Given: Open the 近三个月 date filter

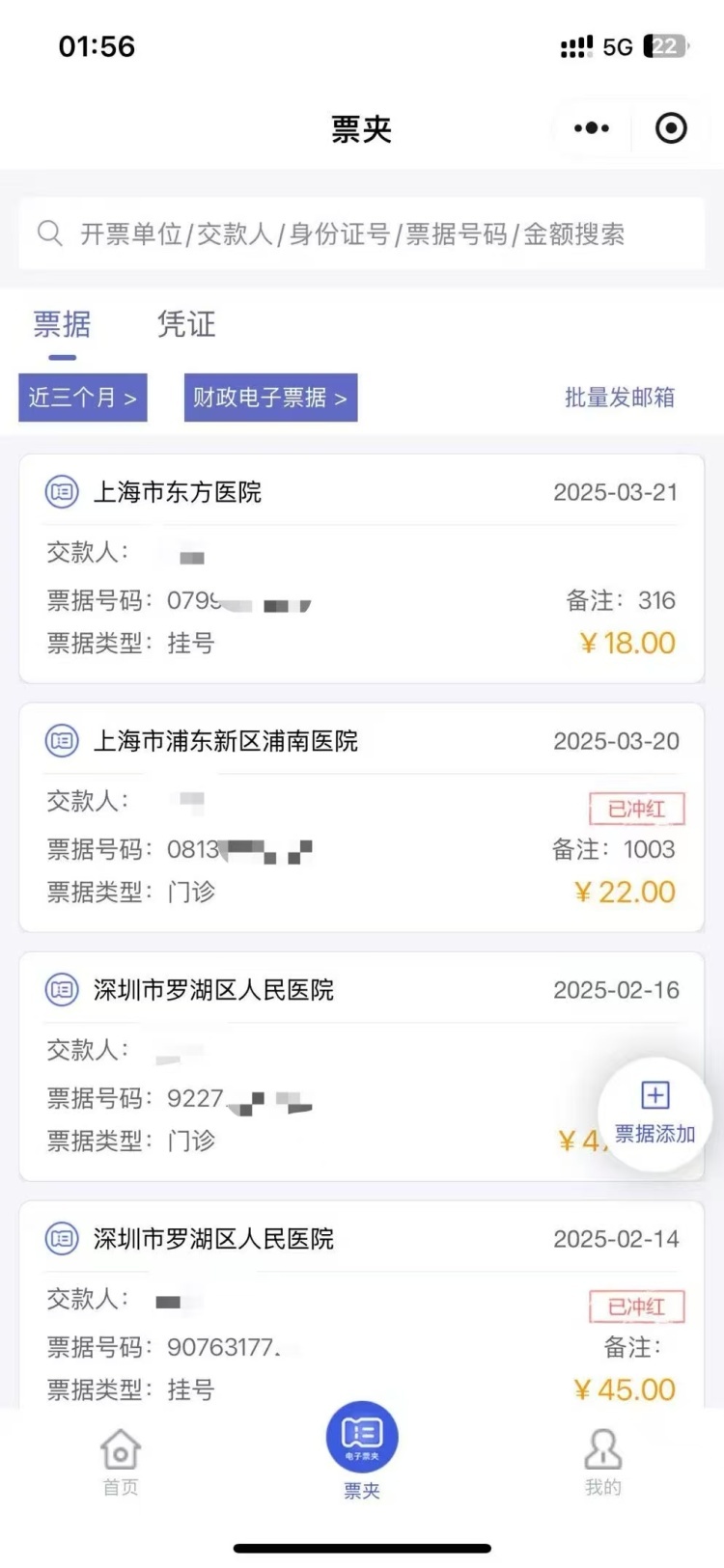Looking at the screenshot, I should pos(82,397).
